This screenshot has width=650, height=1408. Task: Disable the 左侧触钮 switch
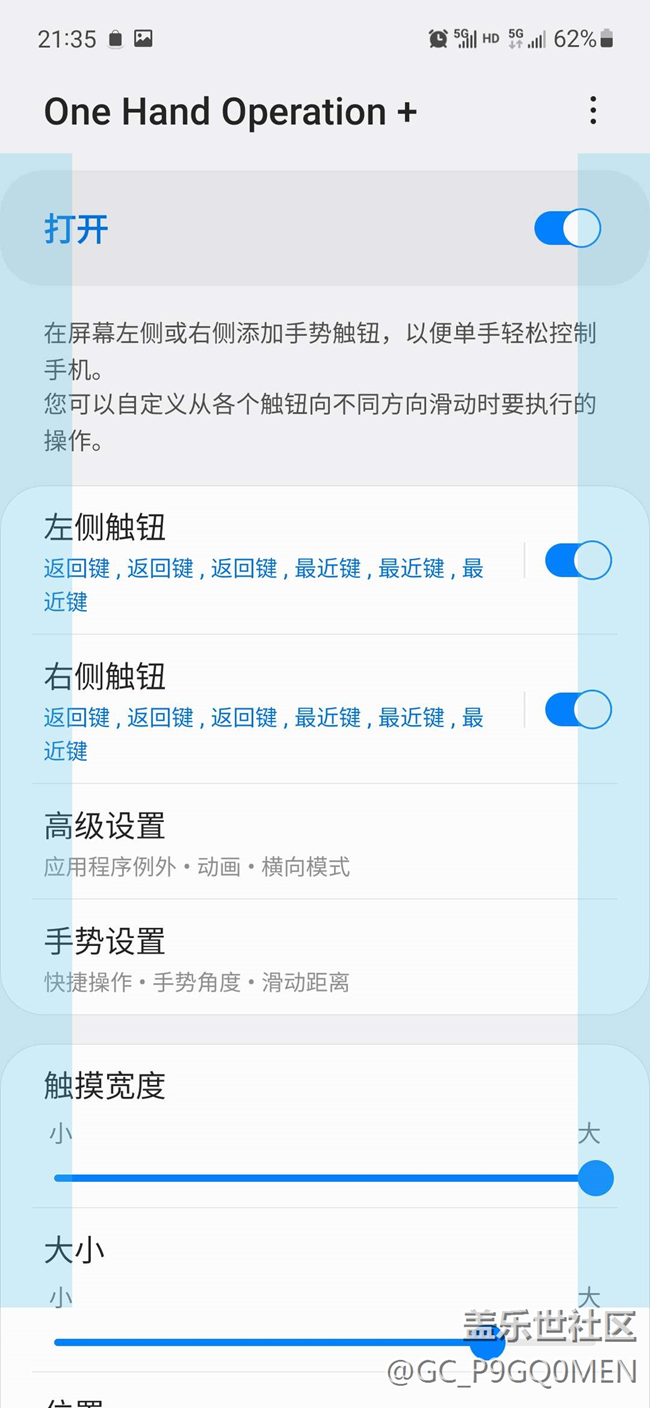point(577,561)
